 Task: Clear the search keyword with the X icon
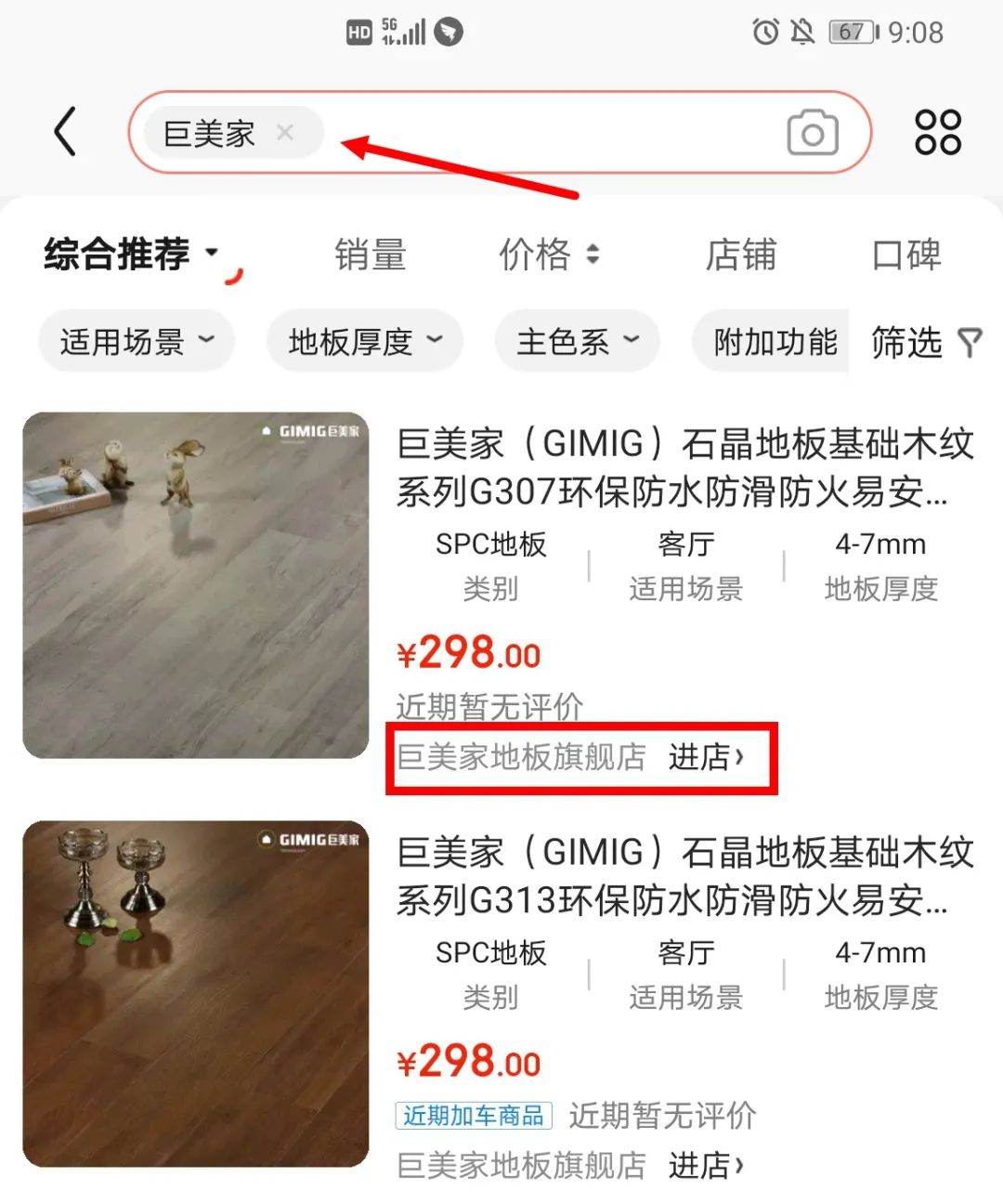tap(285, 133)
